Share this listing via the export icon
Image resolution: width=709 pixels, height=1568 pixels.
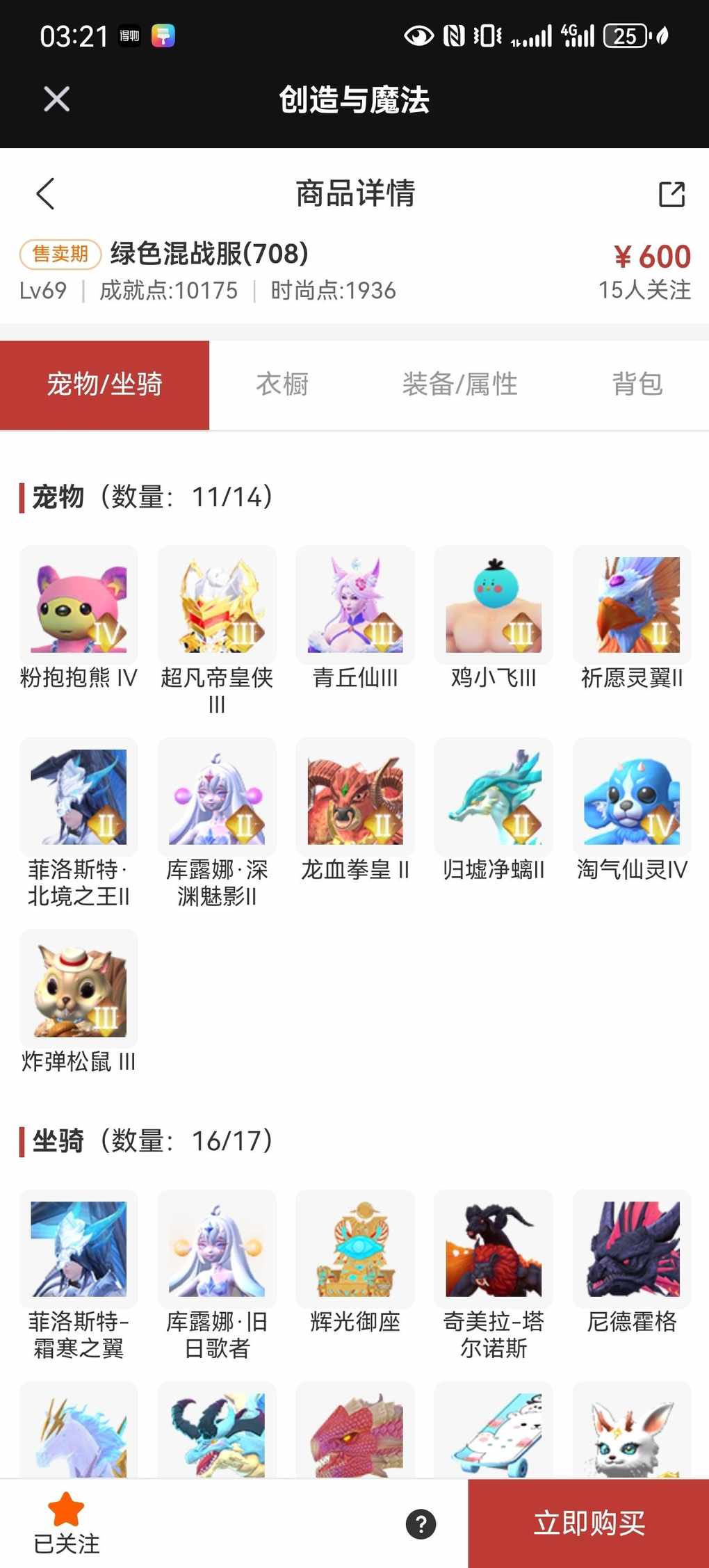671,194
